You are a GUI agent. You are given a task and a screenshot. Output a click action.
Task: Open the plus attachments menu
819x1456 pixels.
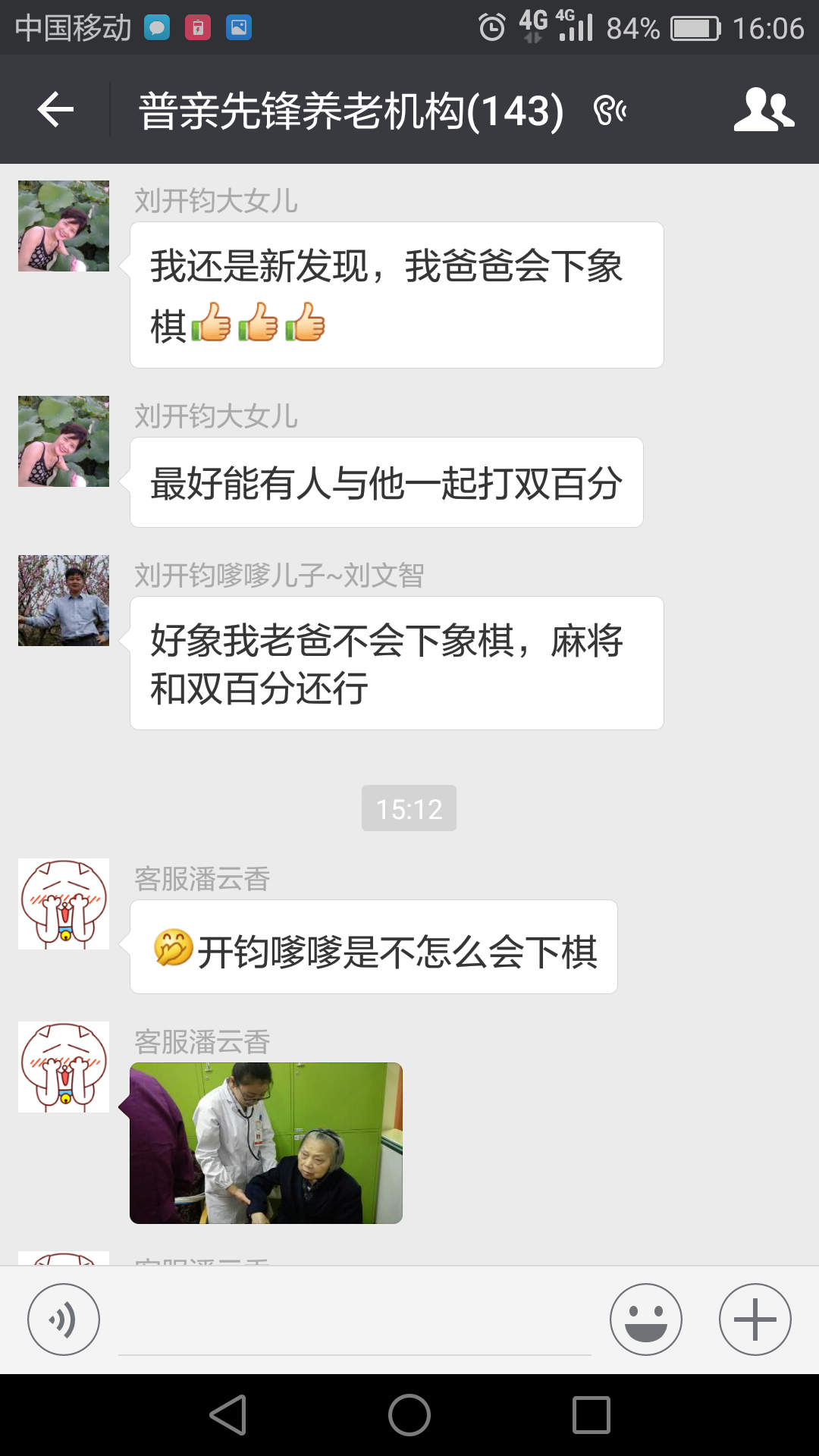(755, 1319)
